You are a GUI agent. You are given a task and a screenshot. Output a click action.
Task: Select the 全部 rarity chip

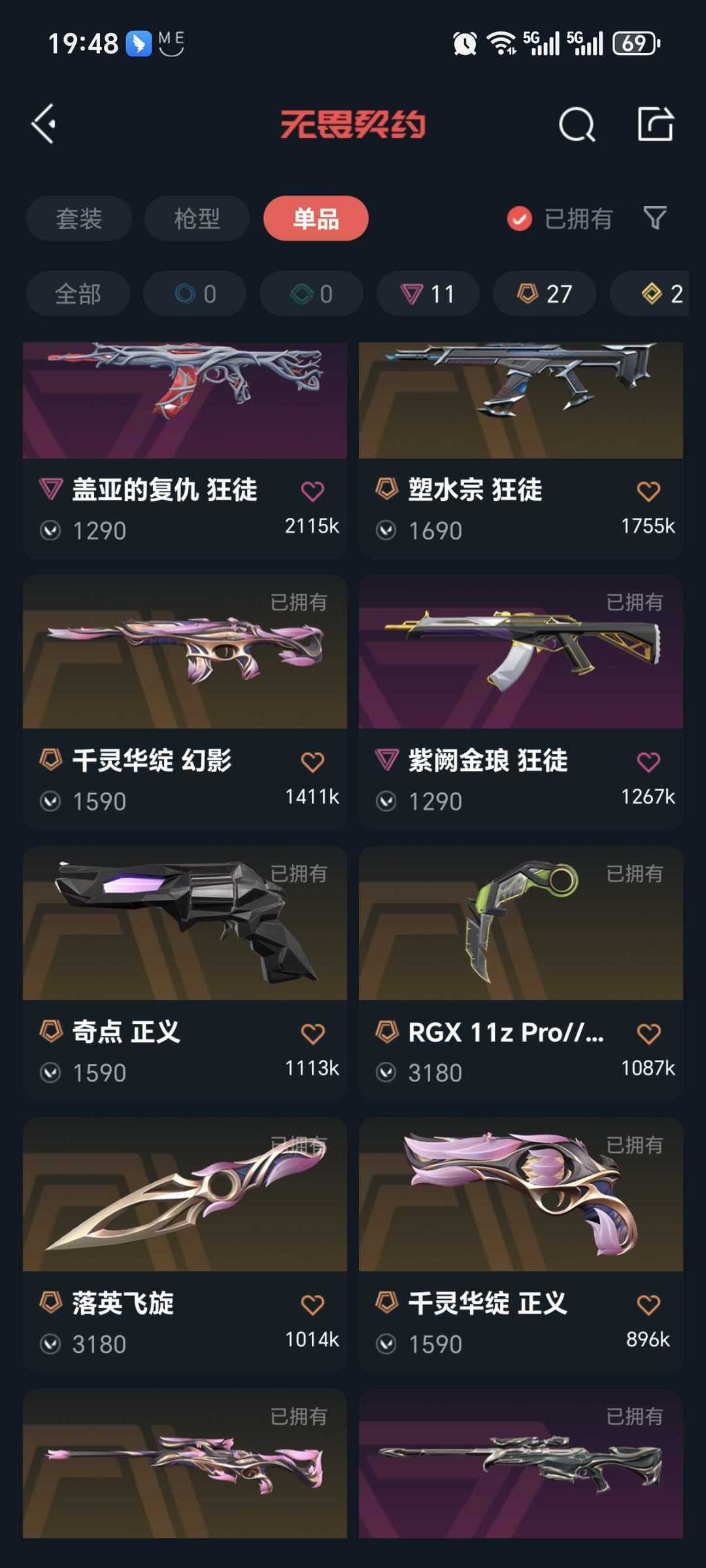78,294
